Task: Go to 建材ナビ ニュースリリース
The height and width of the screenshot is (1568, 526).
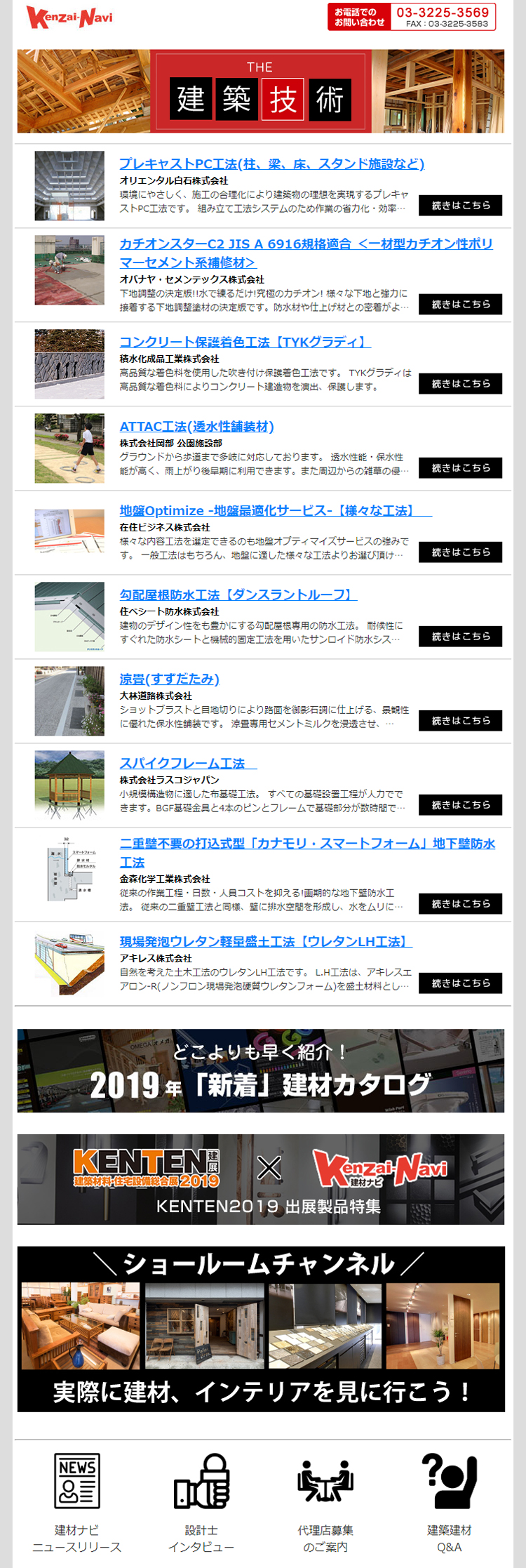Action: click(76, 1501)
